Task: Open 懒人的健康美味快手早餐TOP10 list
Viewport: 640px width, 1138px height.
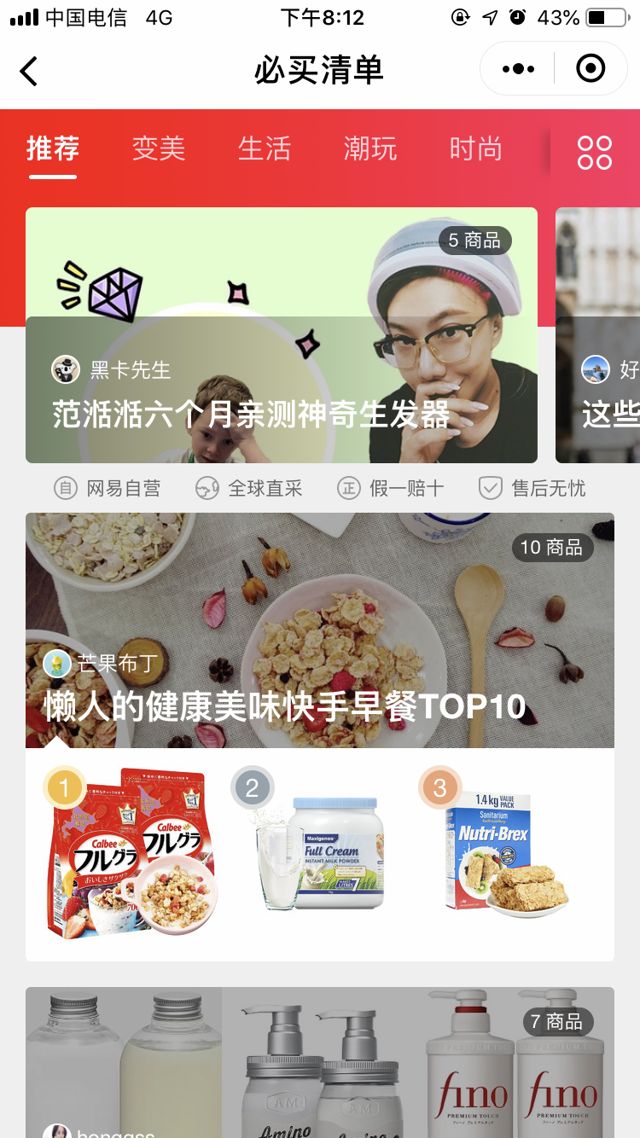Action: tap(320, 630)
